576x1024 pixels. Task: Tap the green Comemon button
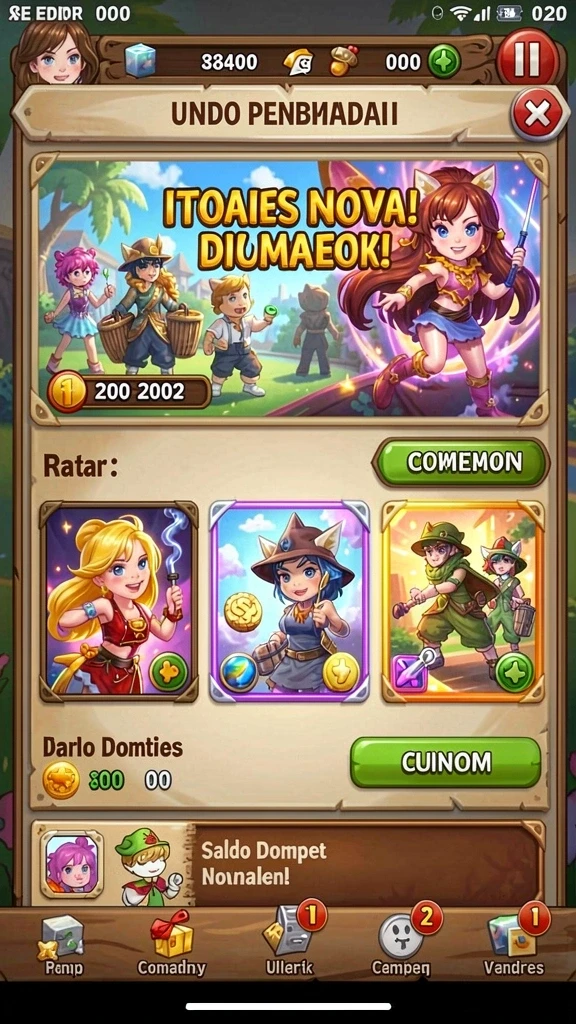(x=460, y=462)
